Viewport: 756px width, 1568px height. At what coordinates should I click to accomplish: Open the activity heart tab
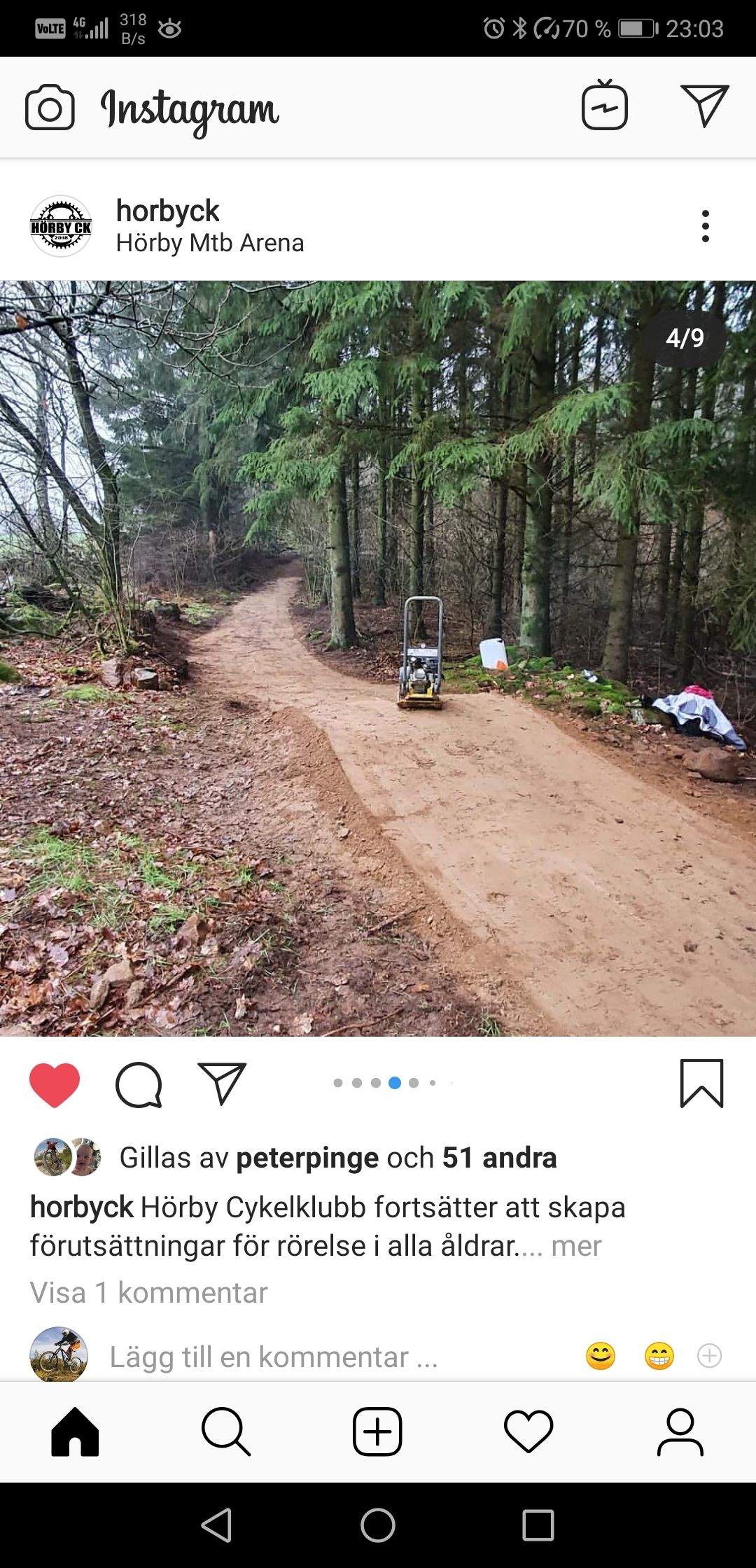click(528, 1431)
